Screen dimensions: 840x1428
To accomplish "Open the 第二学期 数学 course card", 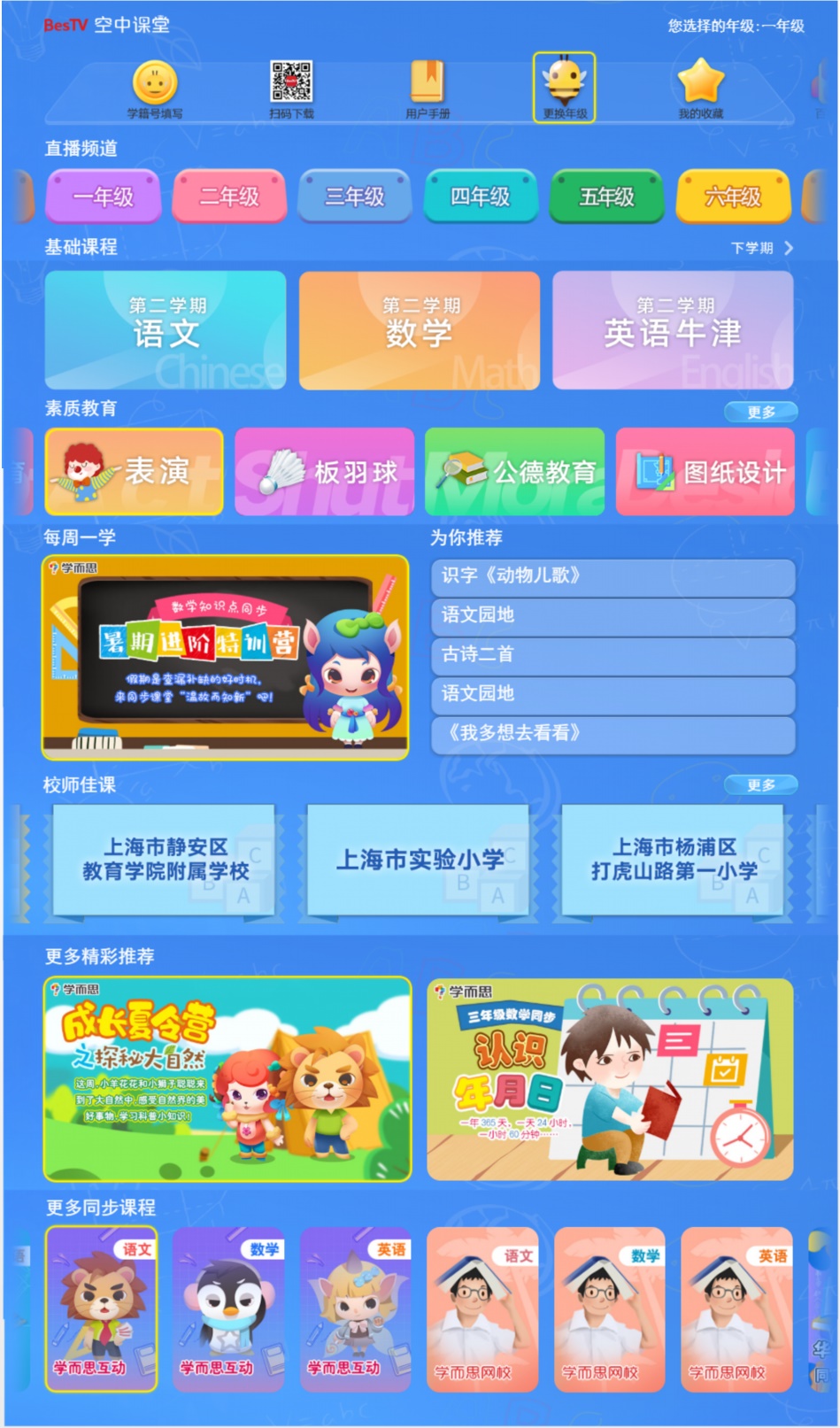I will pyautogui.click(x=420, y=330).
